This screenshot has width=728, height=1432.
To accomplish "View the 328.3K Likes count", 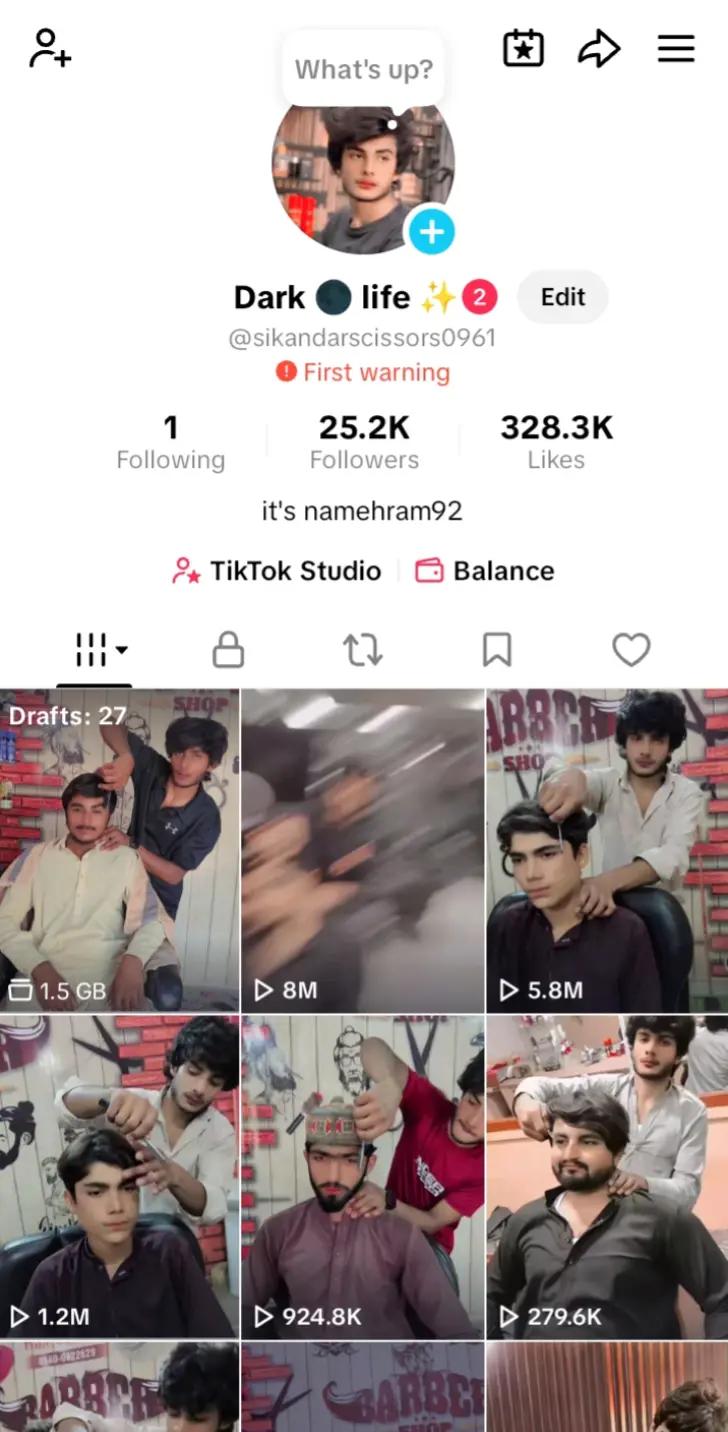I will click(x=556, y=443).
